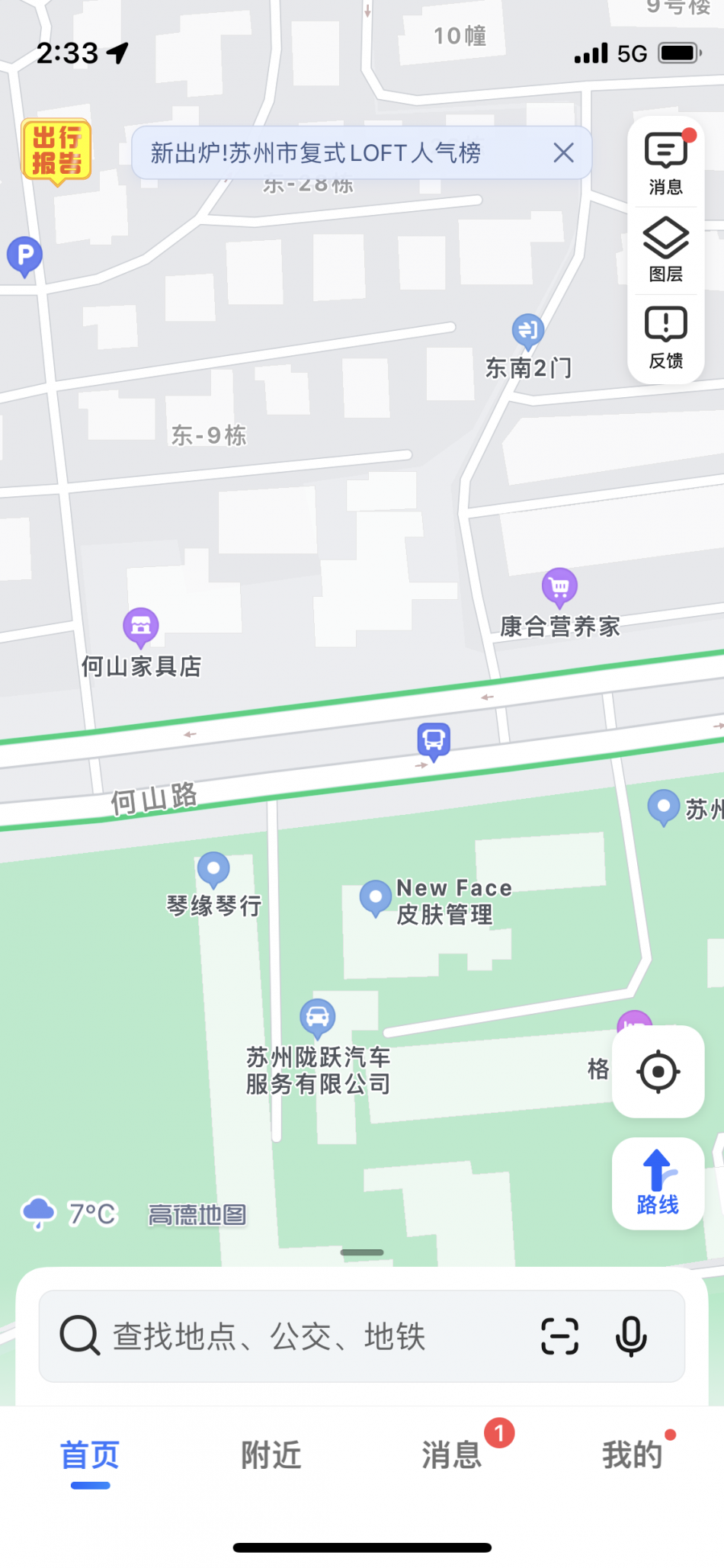Image resolution: width=724 pixels, height=1568 pixels.
Task: Open the weather info showing 7°C
Action: (x=70, y=1214)
